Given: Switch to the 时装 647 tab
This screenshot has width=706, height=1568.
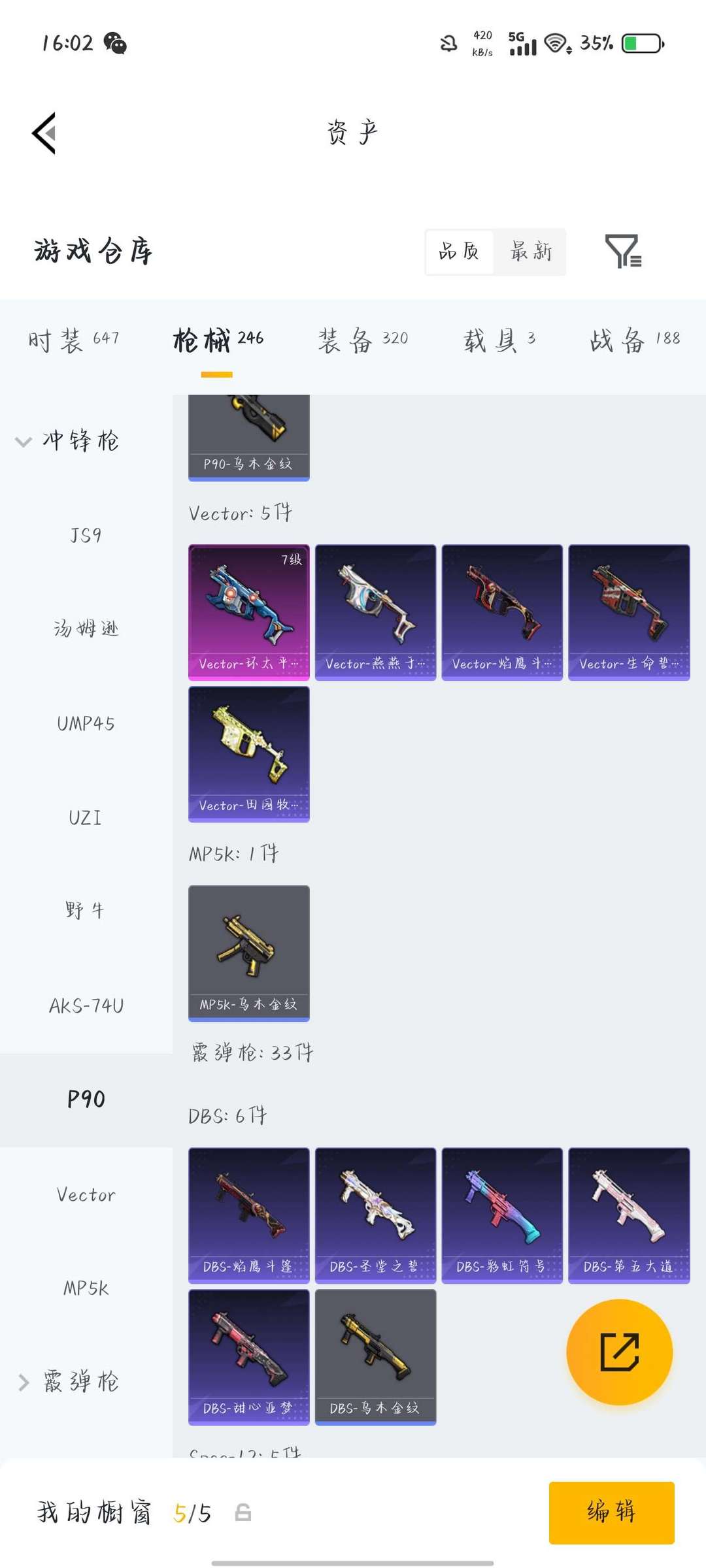Looking at the screenshot, I should coord(73,340).
